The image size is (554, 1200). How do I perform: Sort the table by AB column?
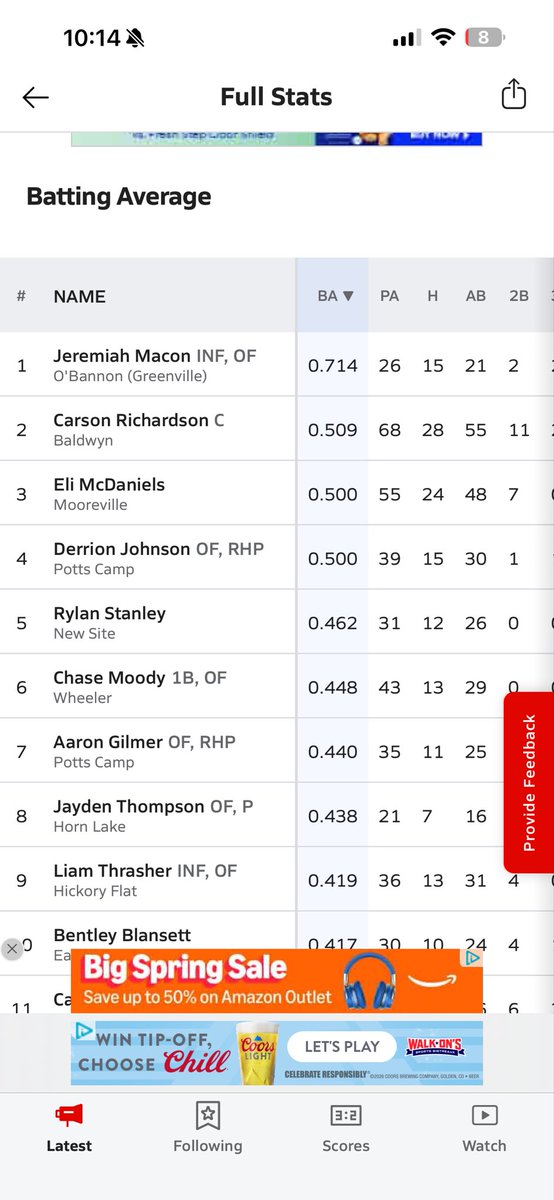tap(476, 296)
